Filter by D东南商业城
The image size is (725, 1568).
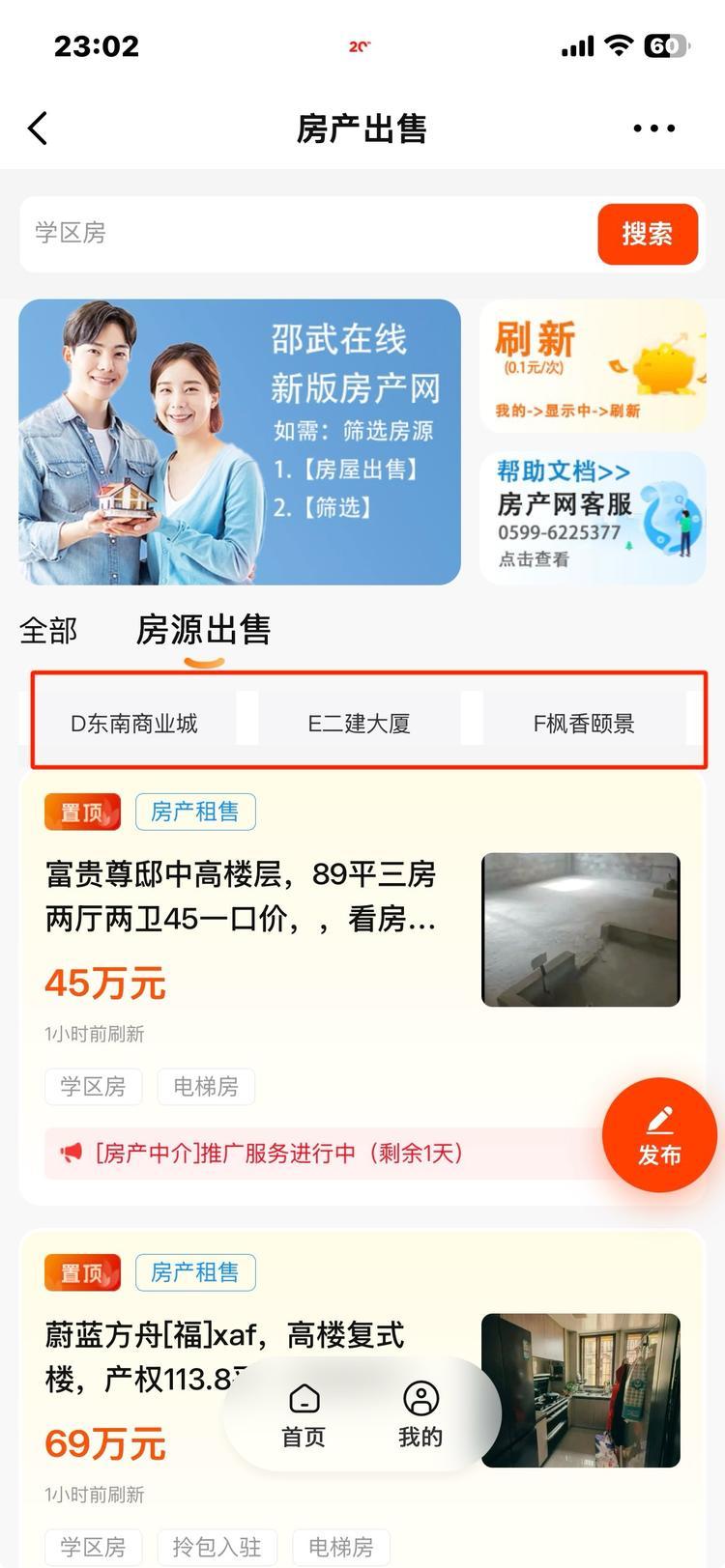(x=134, y=724)
